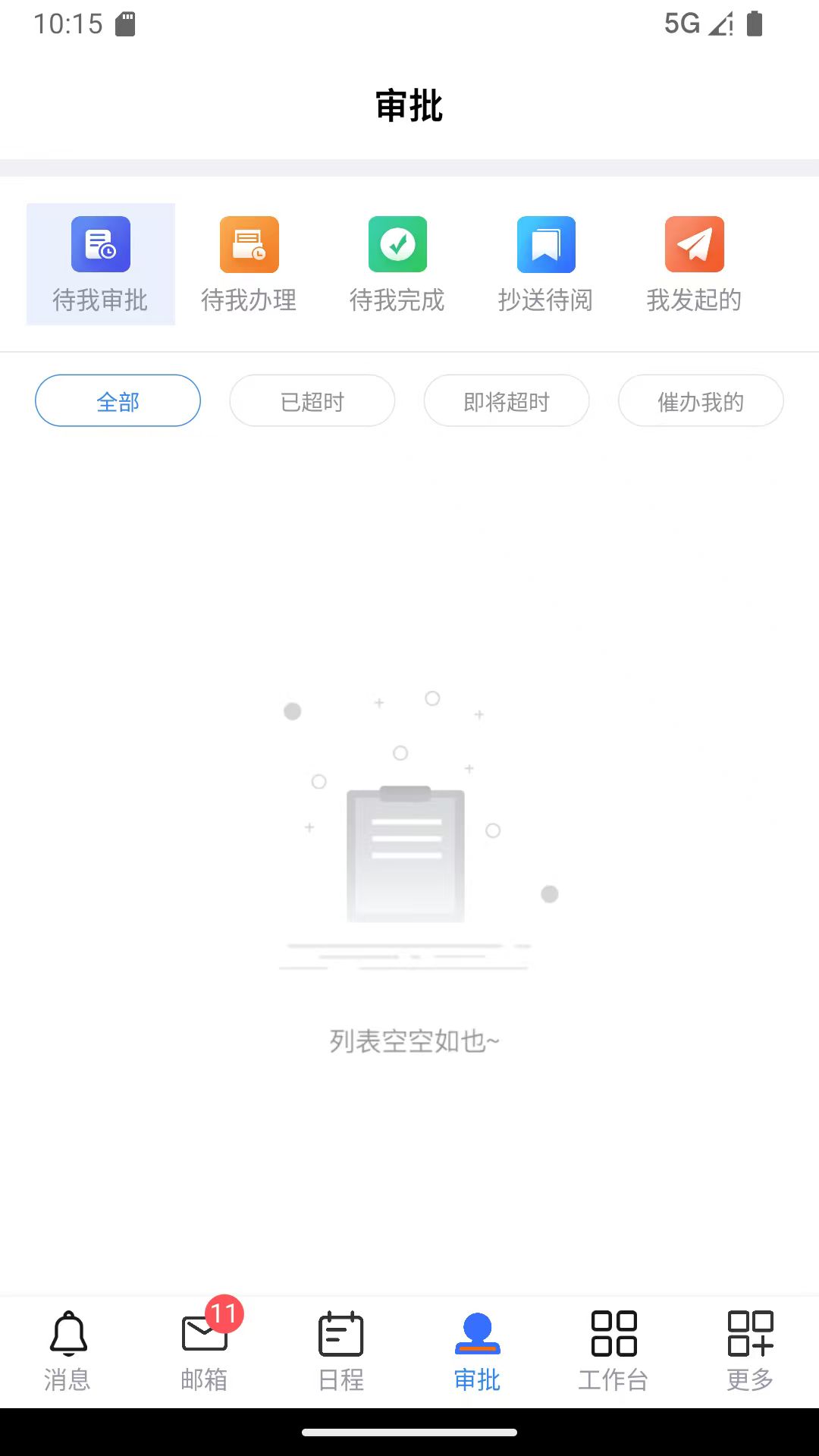
Task: Open 抄送待阅 items
Action: click(545, 264)
